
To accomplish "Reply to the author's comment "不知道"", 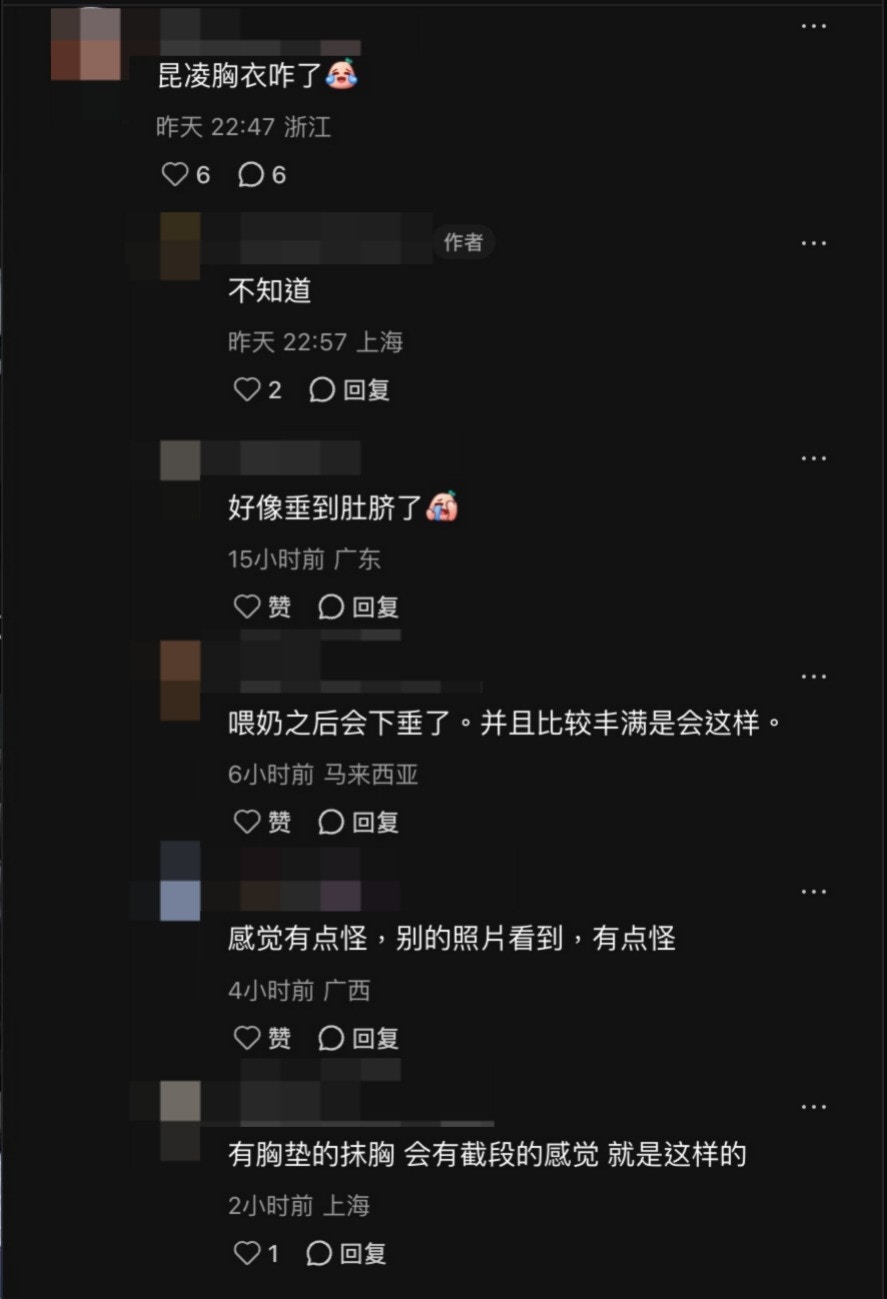I will (349, 390).
